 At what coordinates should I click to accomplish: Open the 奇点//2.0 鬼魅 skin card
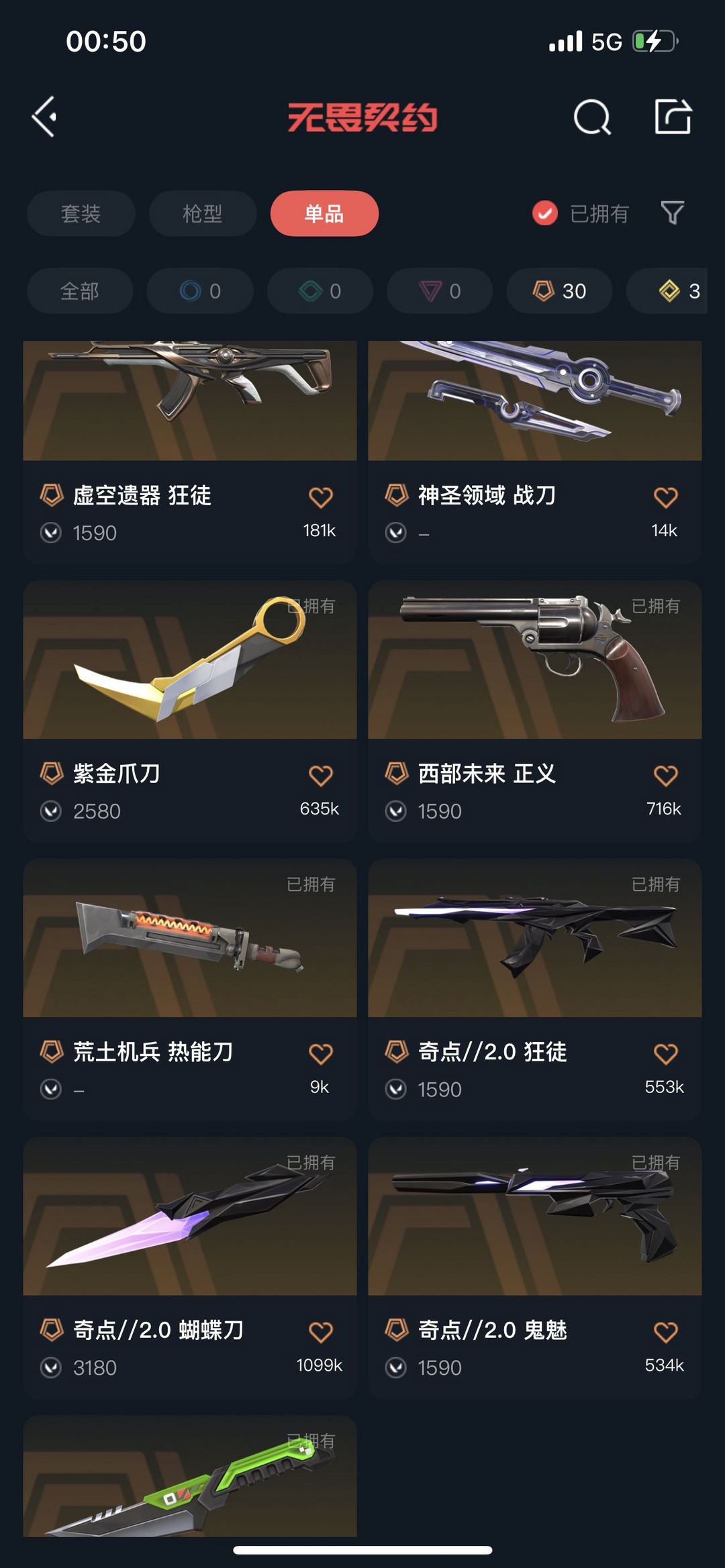(x=535, y=1267)
